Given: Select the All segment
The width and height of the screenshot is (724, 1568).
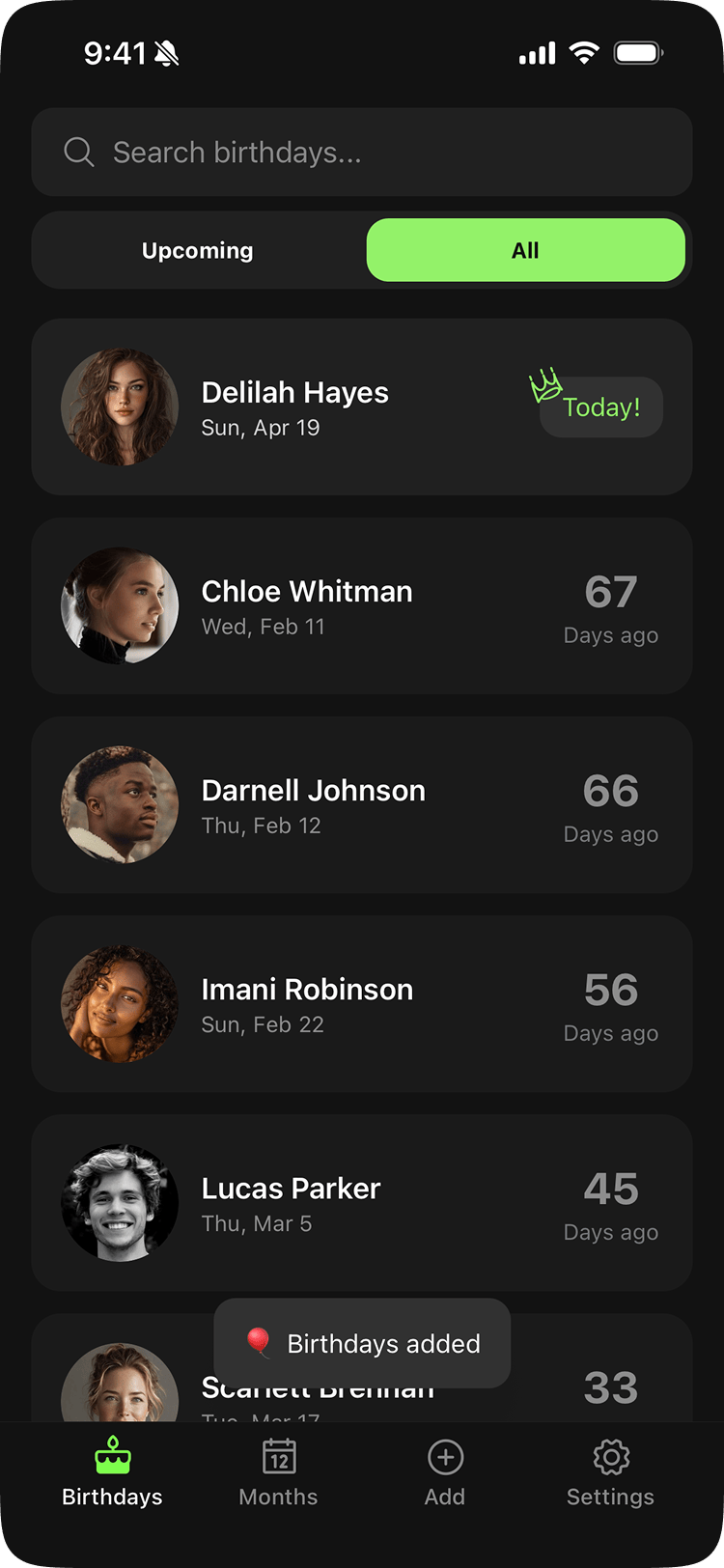Looking at the screenshot, I should point(525,251).
